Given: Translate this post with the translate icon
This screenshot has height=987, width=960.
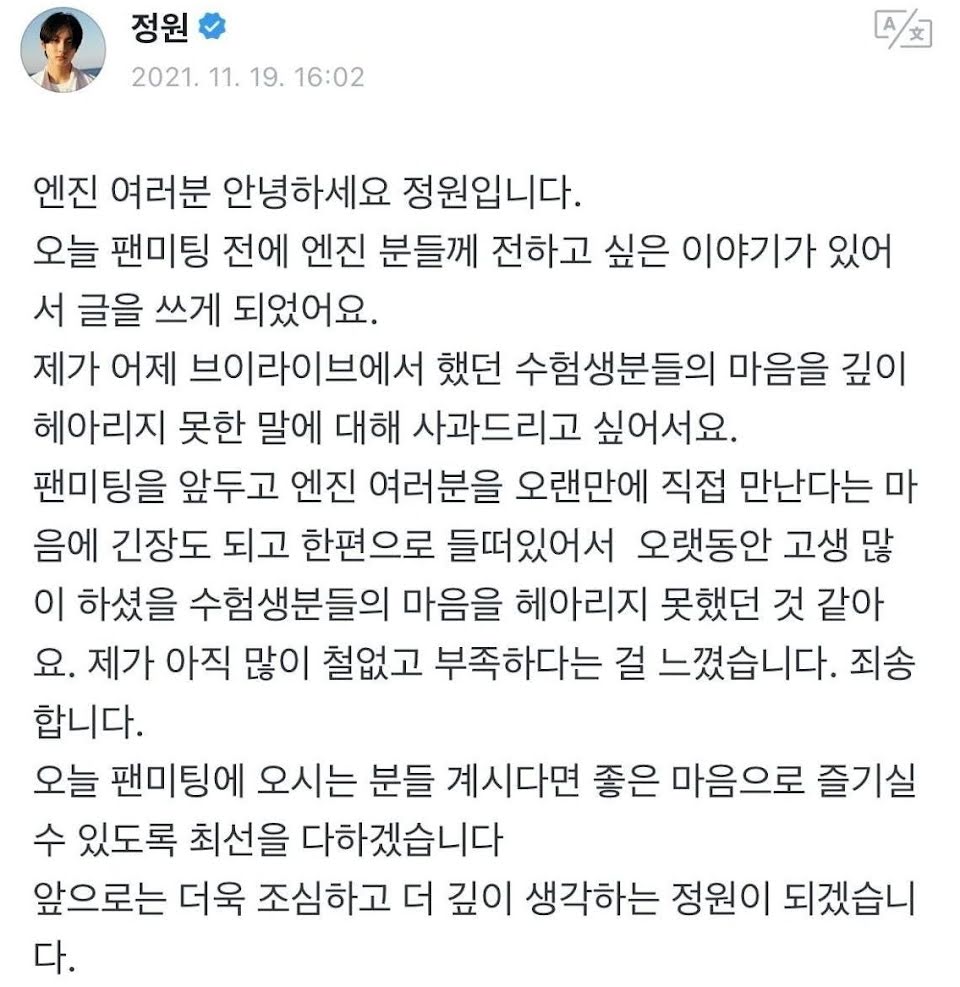Looking at the screenshot, I should 903,29.
